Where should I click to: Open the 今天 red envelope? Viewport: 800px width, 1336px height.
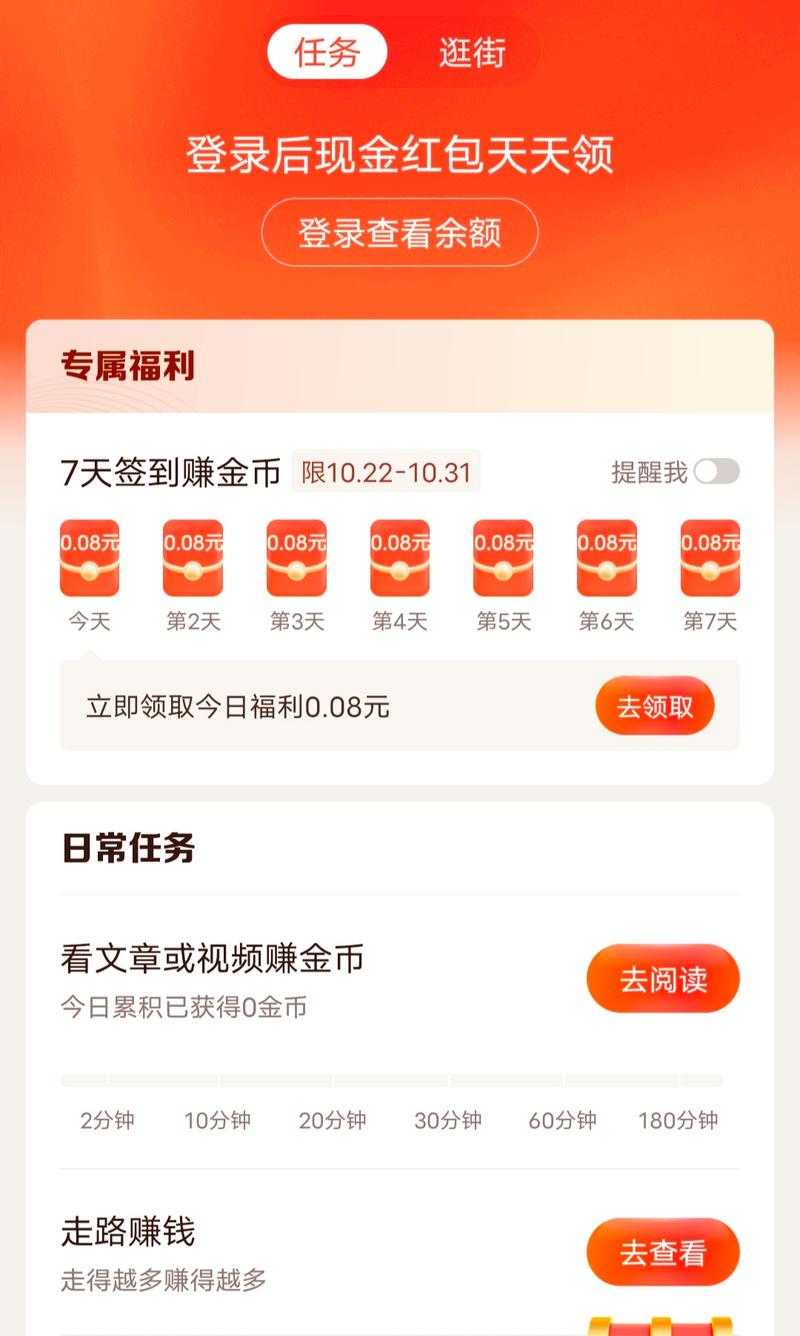pos(89,559)
